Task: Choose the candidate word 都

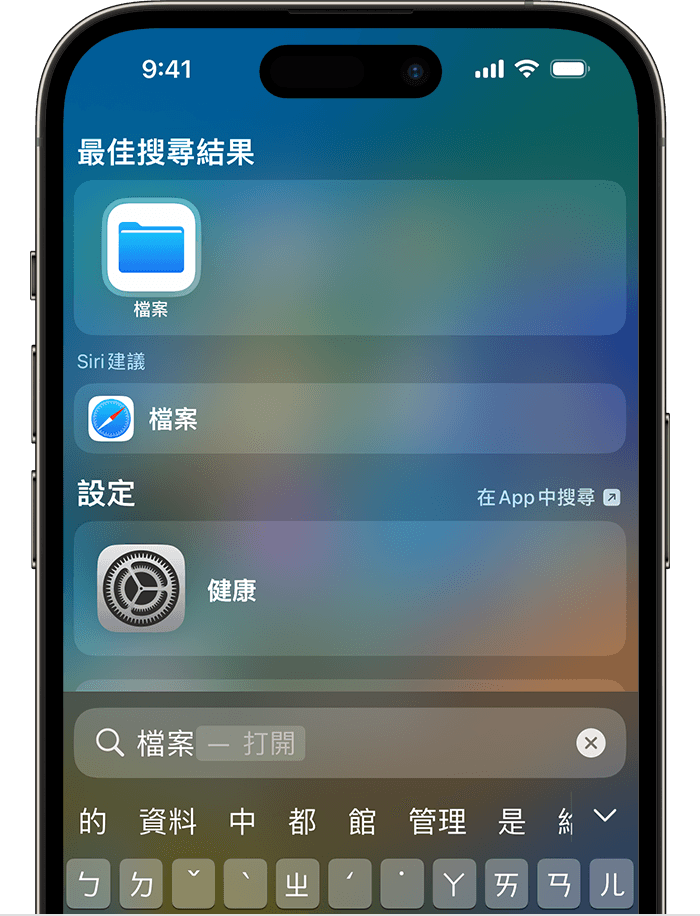Action: pos(302,822)
